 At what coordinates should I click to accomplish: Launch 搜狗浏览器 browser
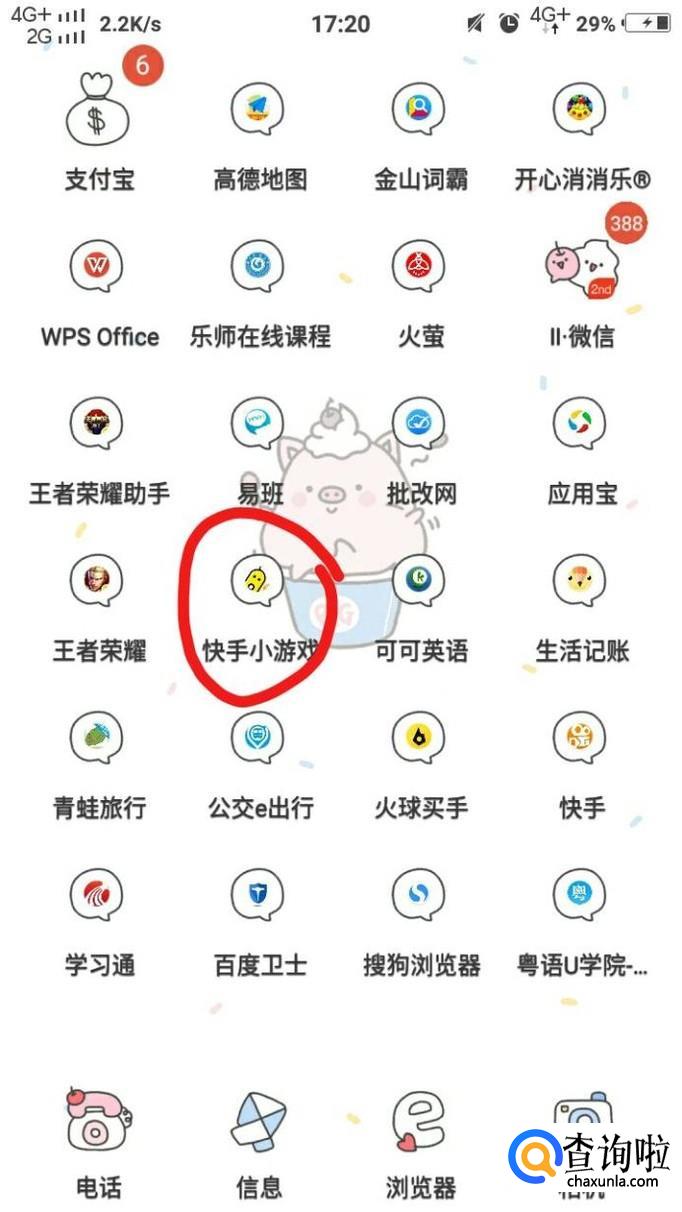pos(420,895)
